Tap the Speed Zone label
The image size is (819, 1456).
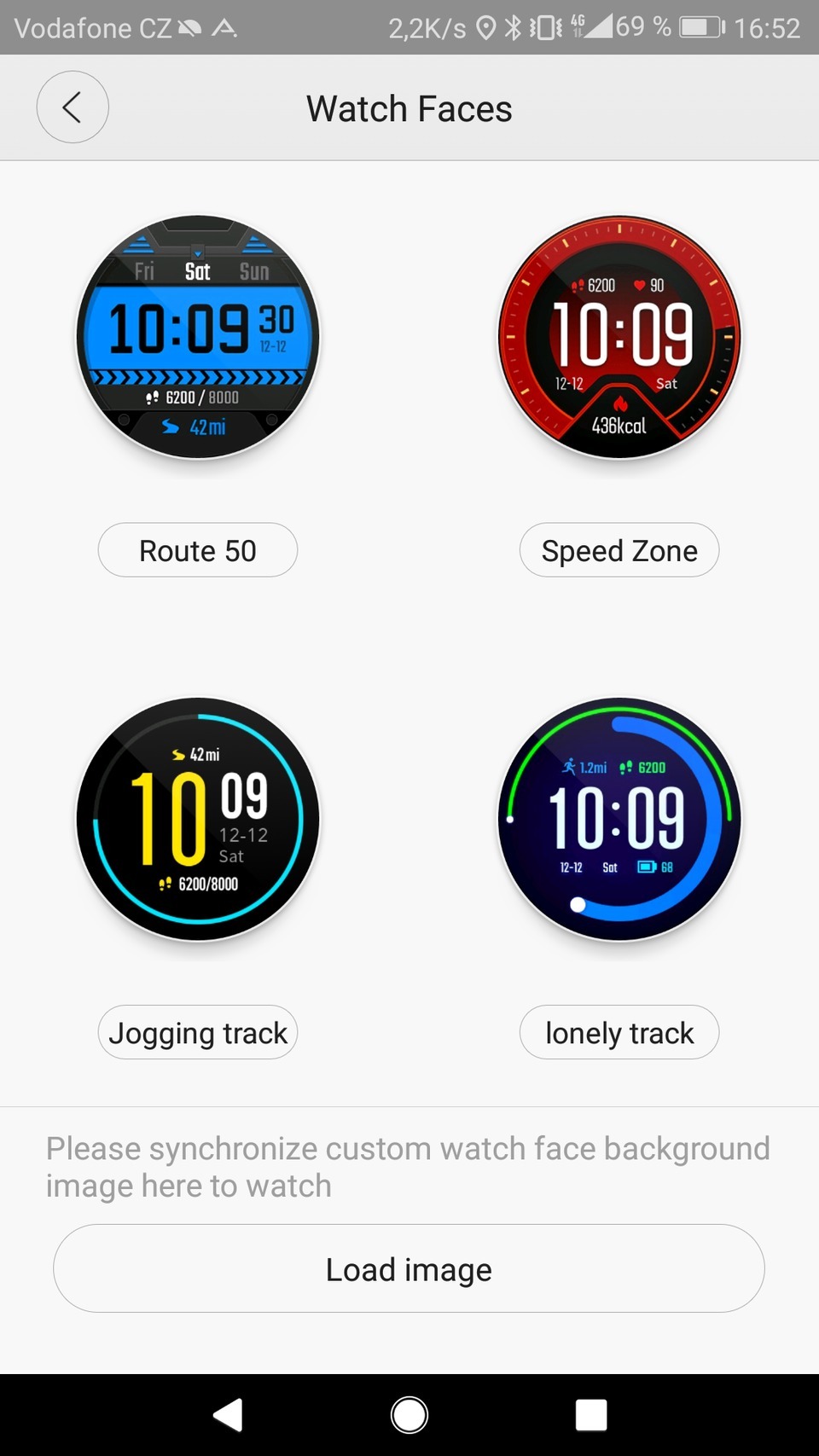coord(619,550)
